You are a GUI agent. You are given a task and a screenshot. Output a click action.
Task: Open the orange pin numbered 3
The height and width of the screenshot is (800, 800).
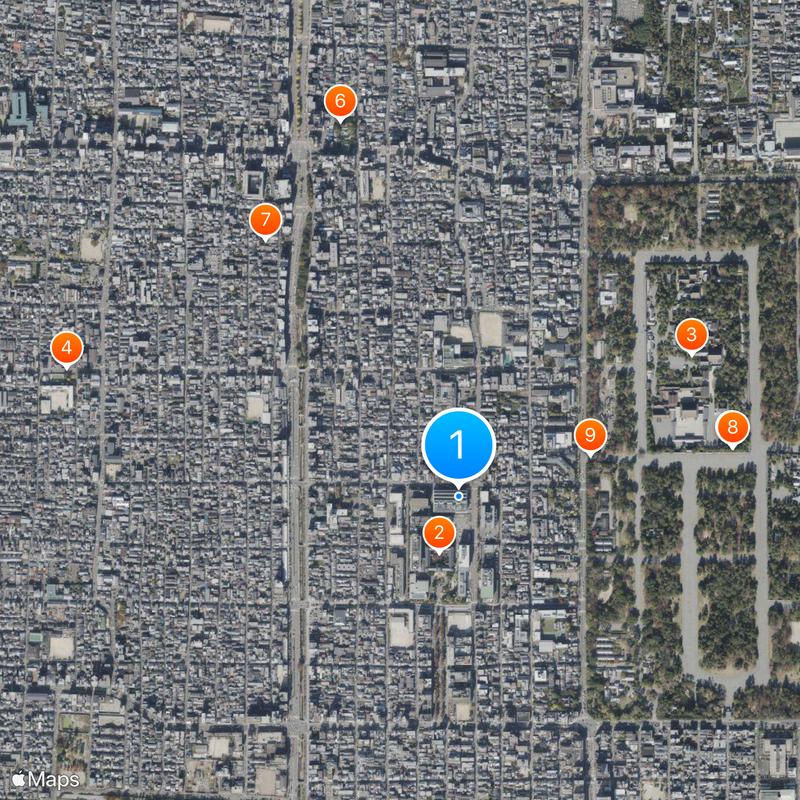click(x=691, y=335)
